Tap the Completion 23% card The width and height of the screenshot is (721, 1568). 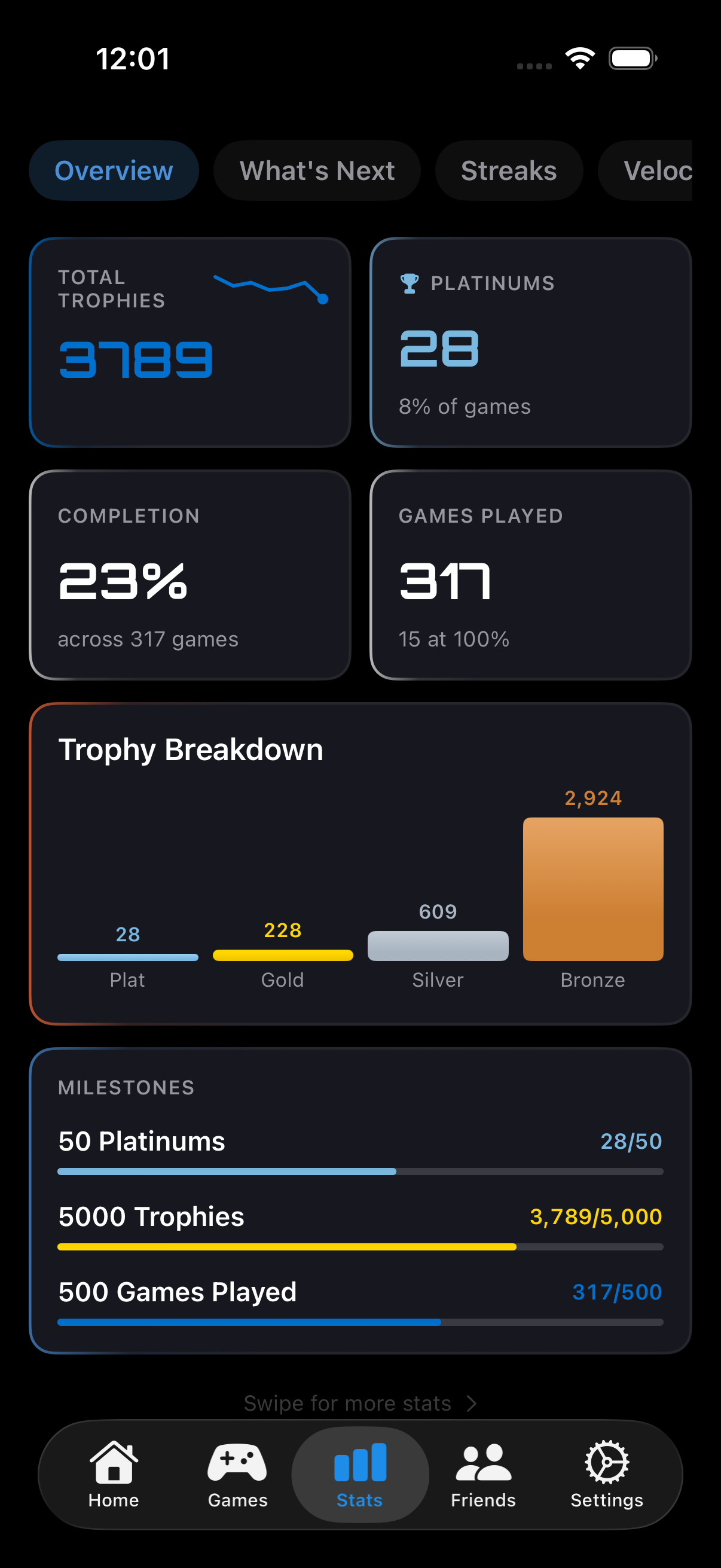[190, 575]
